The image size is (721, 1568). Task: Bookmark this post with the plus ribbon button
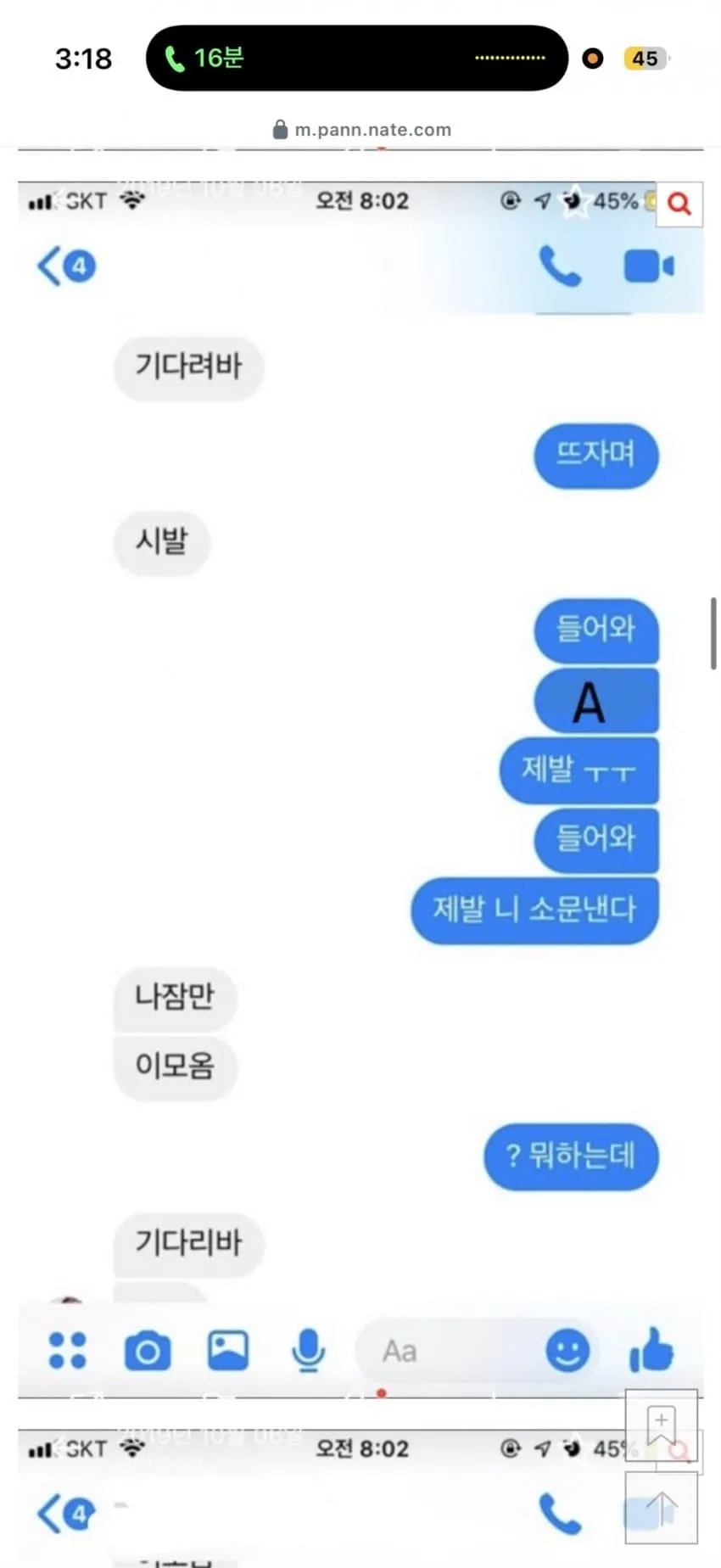click(x=662, y=1425)
